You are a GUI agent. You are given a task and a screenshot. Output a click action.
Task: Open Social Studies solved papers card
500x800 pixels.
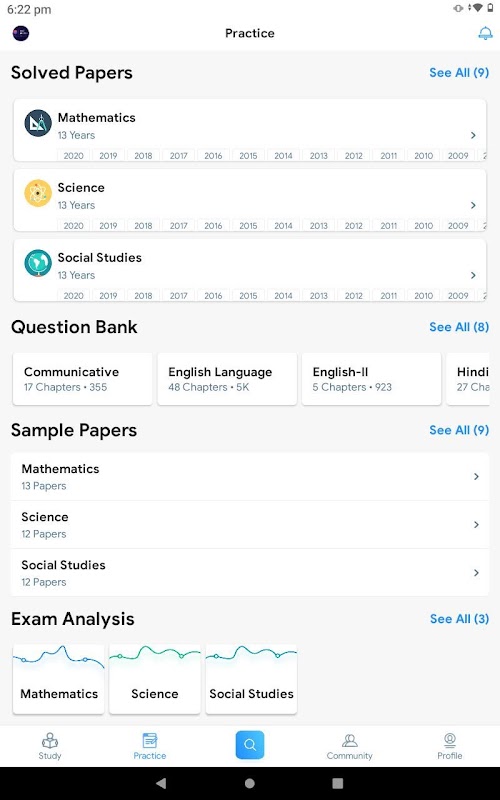point(250,270)
